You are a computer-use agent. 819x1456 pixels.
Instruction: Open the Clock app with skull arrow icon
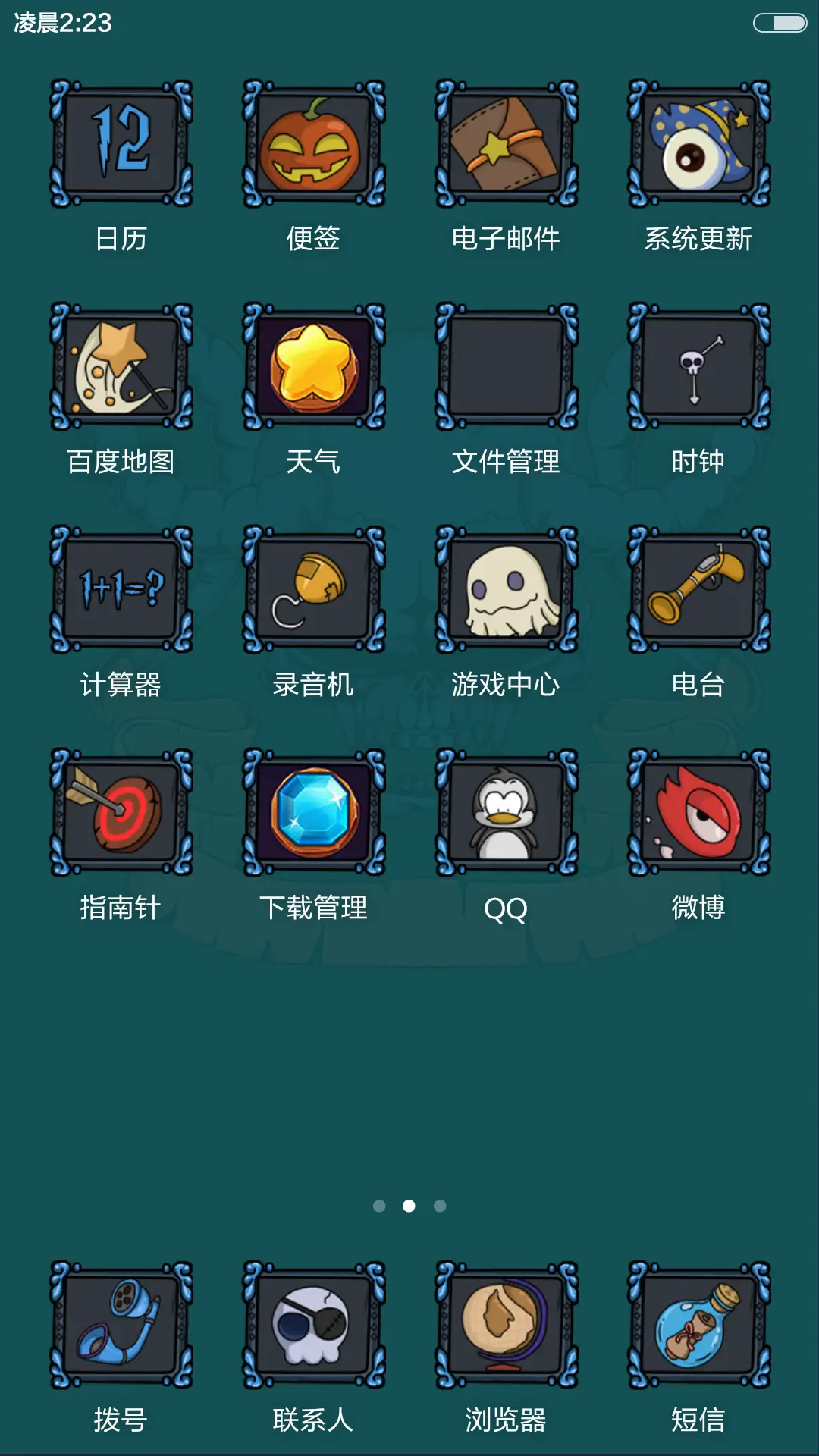(697, 368)
